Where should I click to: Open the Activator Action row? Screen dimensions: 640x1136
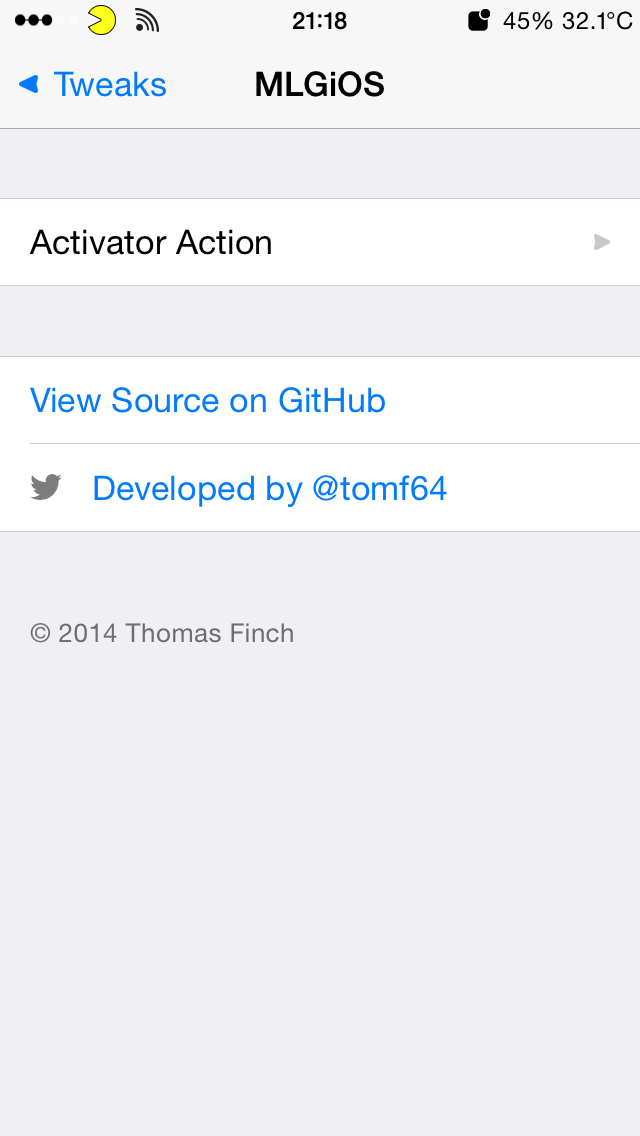[x=320, y=243]
